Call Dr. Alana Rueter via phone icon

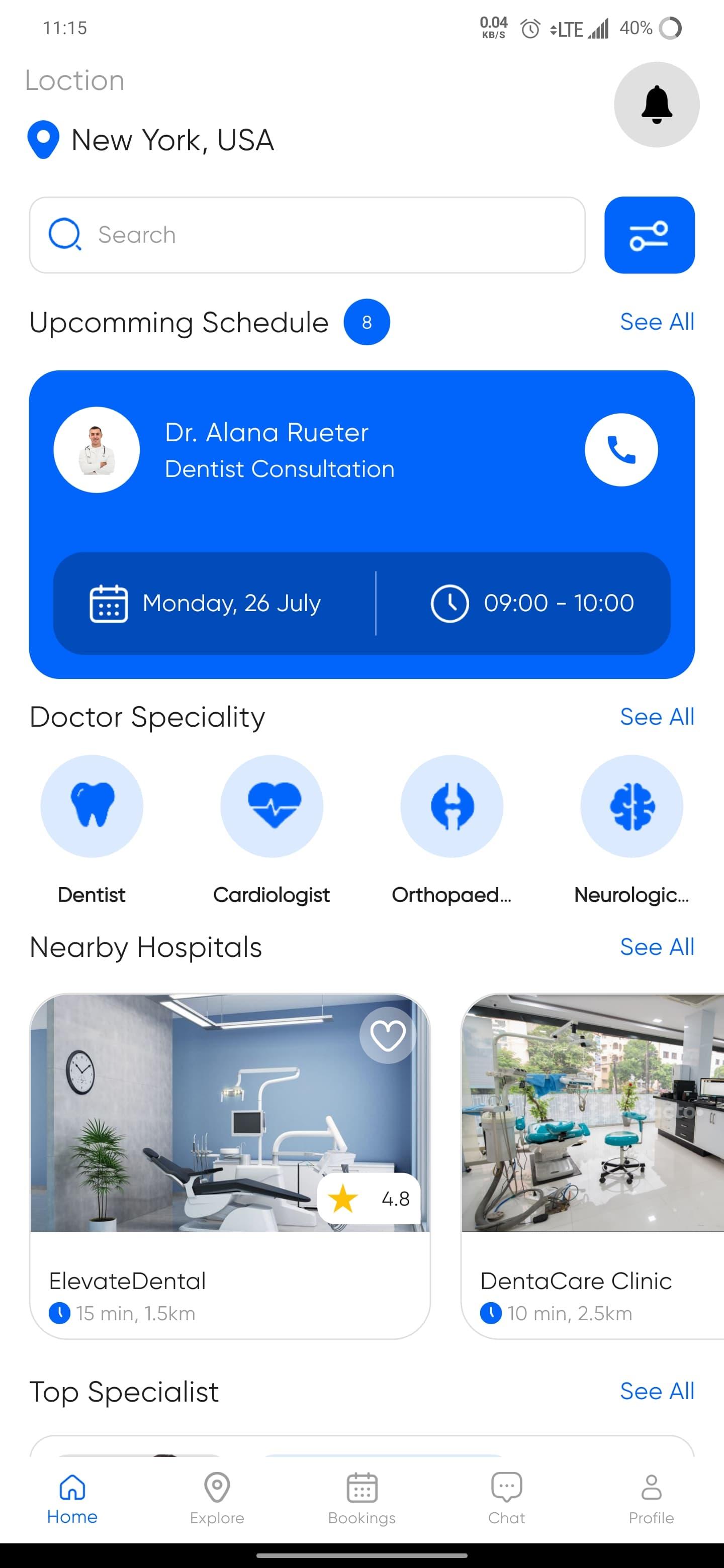(621, 449)
